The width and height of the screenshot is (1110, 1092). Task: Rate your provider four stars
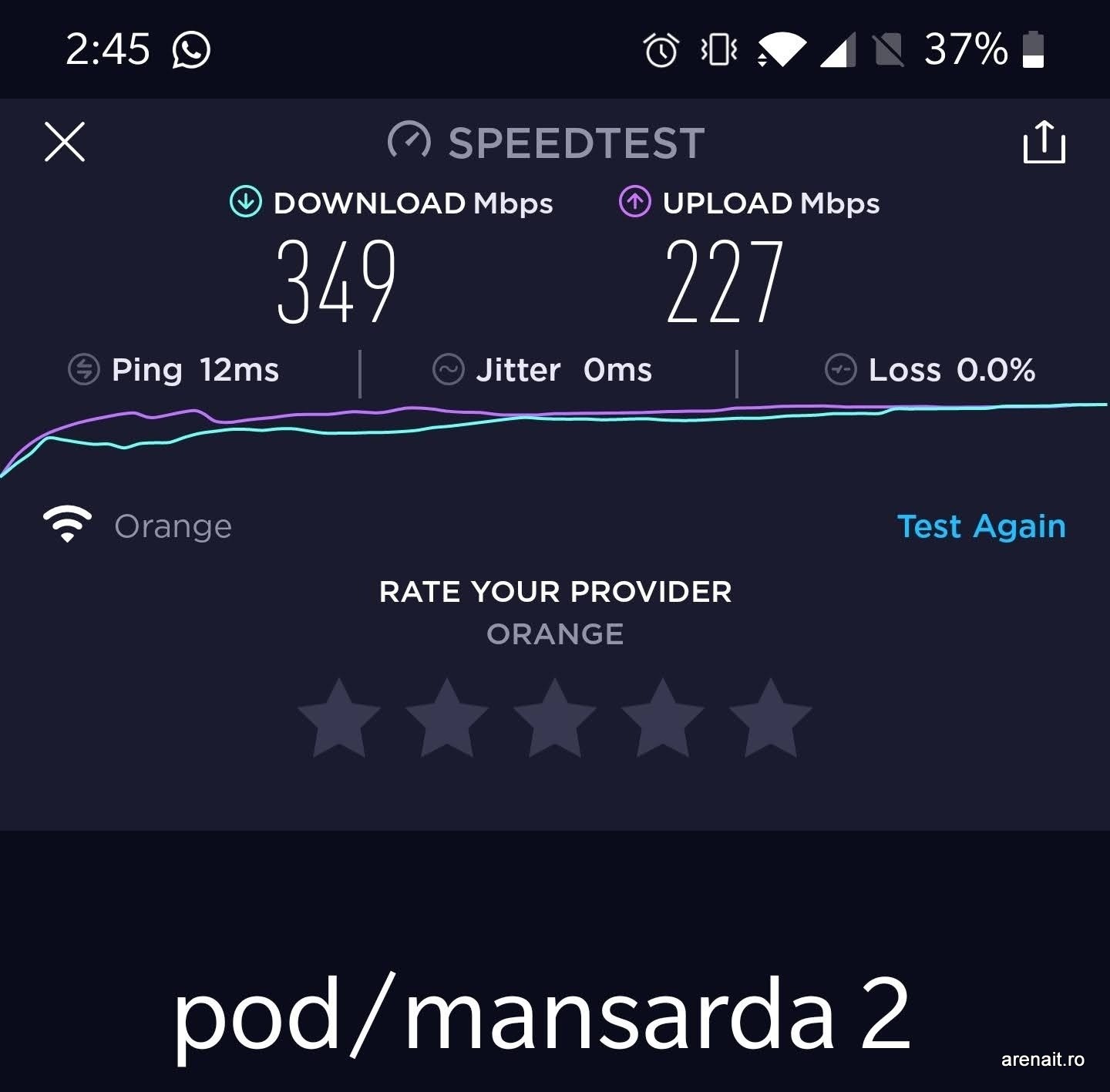tap(663, 718)
